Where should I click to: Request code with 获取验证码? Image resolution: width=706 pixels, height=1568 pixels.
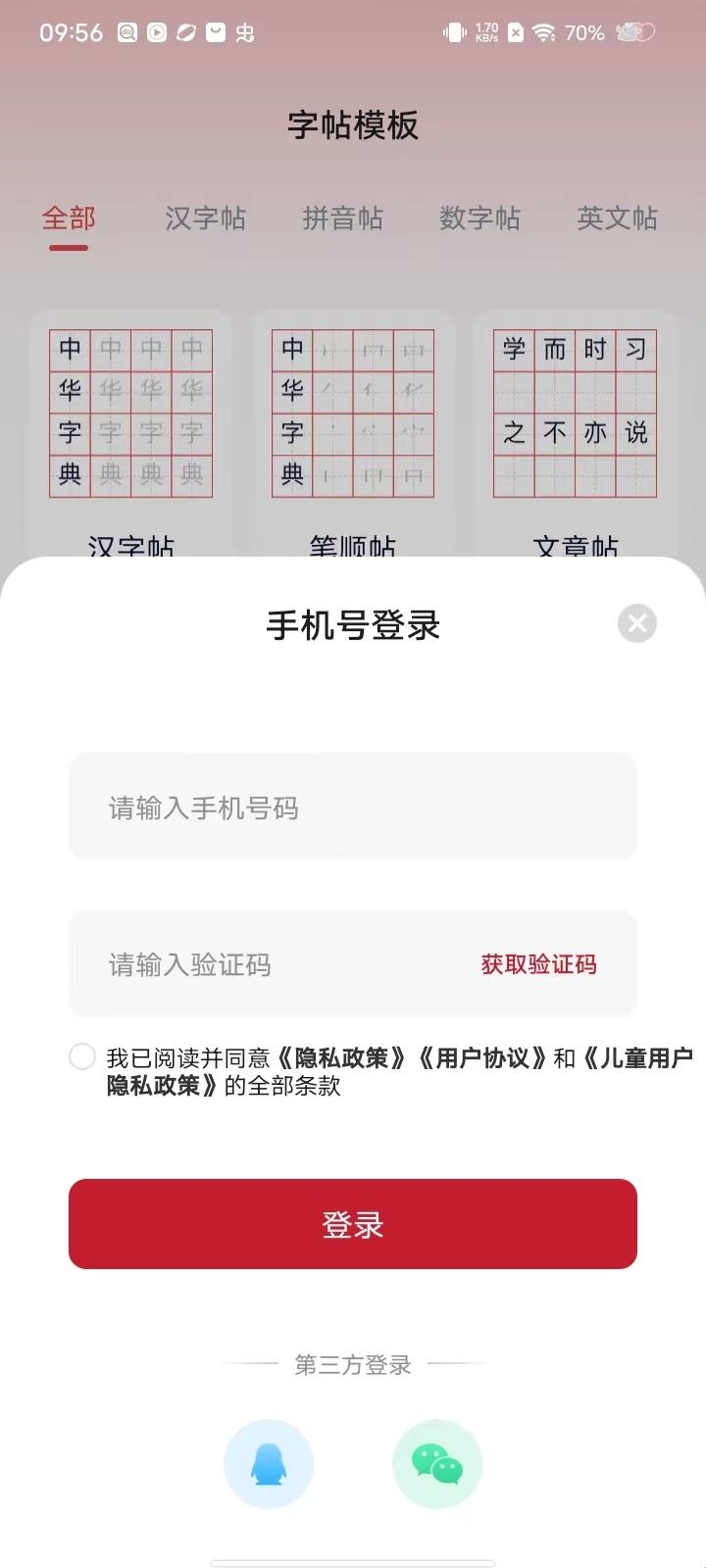tap(538, 964)
